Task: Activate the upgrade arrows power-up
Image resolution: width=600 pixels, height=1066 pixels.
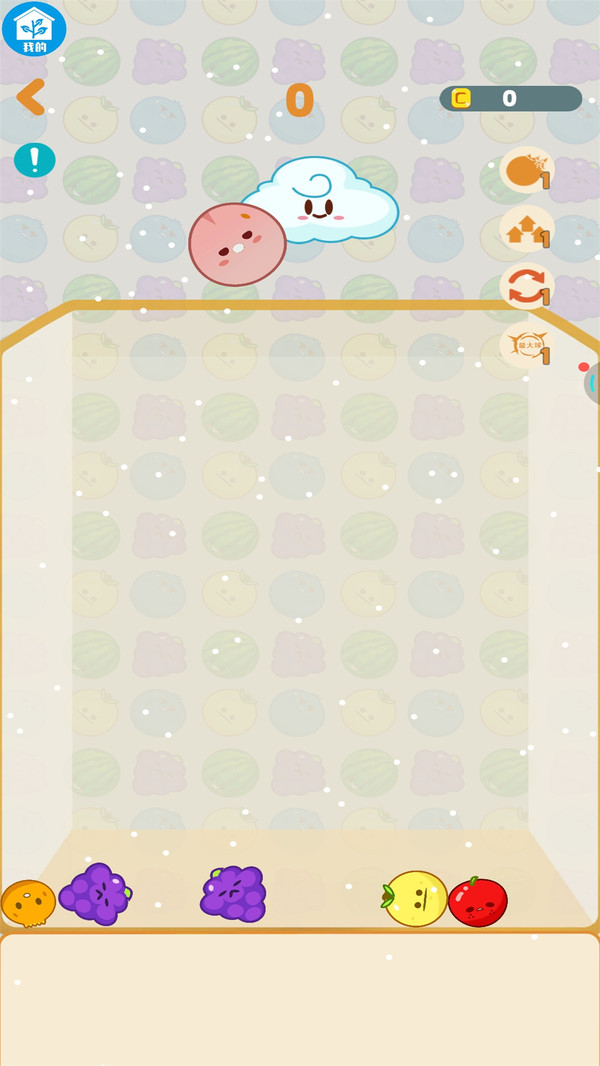Action: (527, 229)
